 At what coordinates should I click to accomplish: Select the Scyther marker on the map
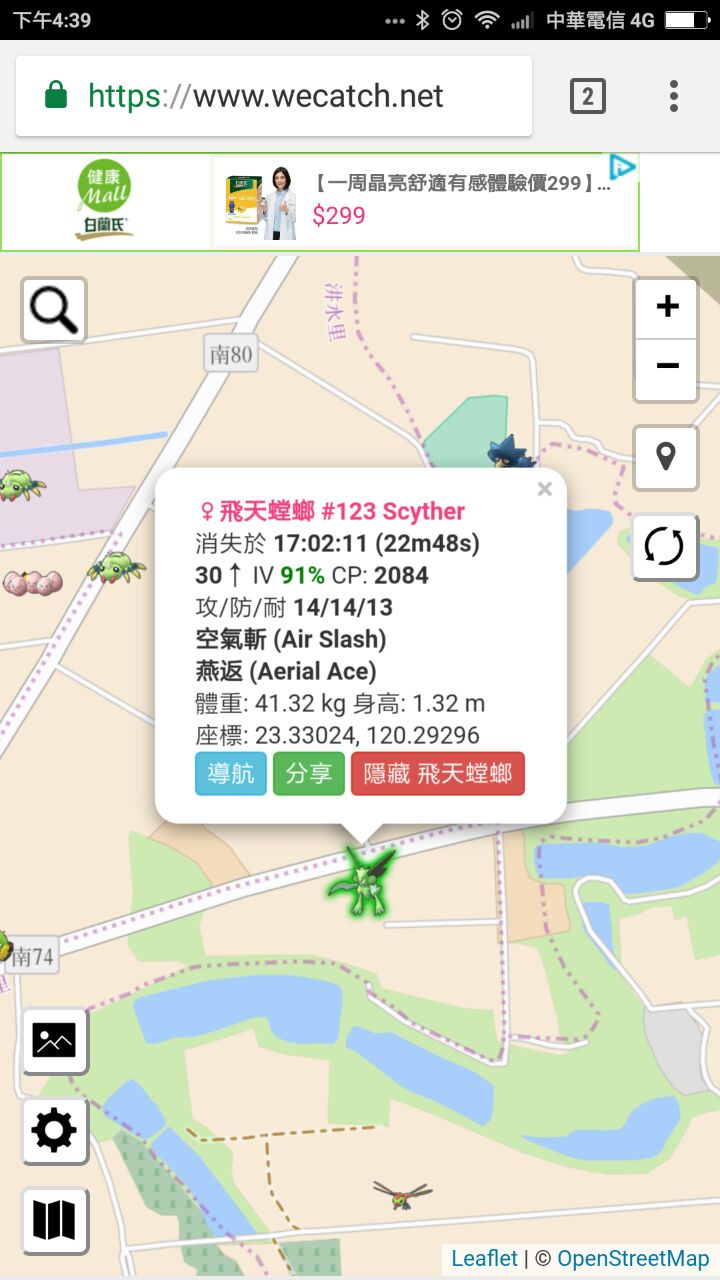pyautogui.click(x=361, y=878)
